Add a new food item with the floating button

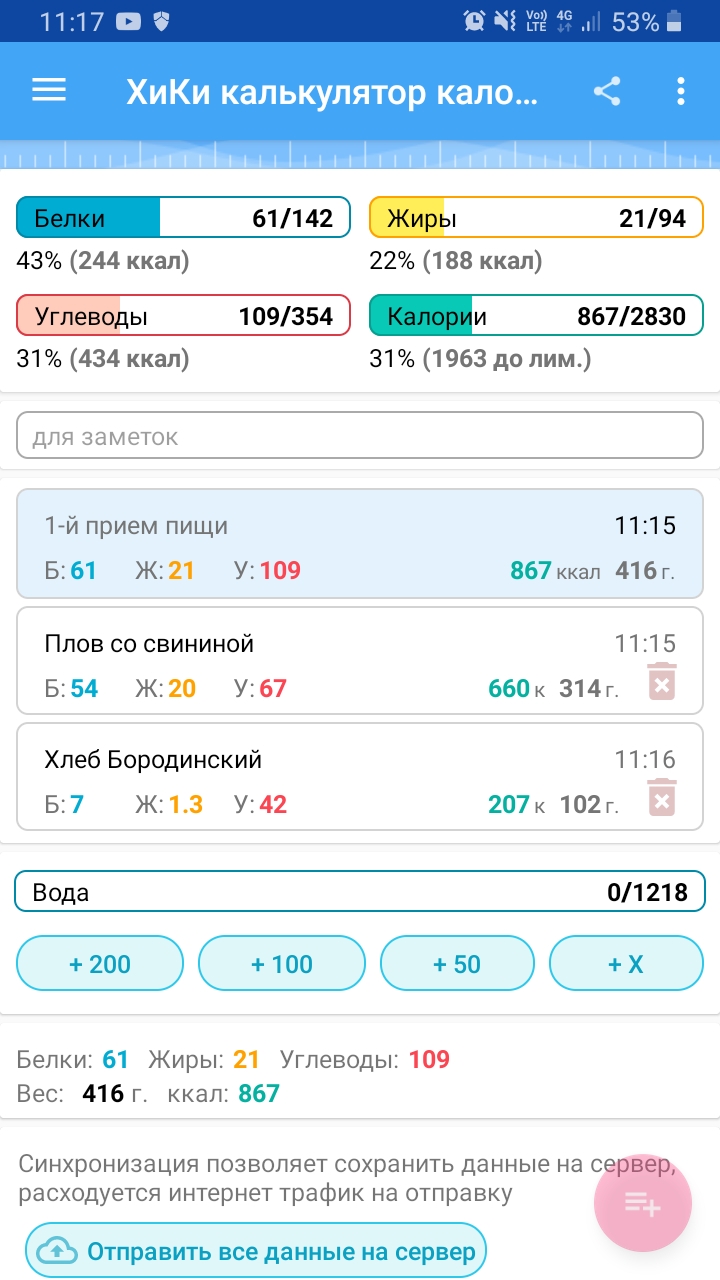[x=642, y=1204]
